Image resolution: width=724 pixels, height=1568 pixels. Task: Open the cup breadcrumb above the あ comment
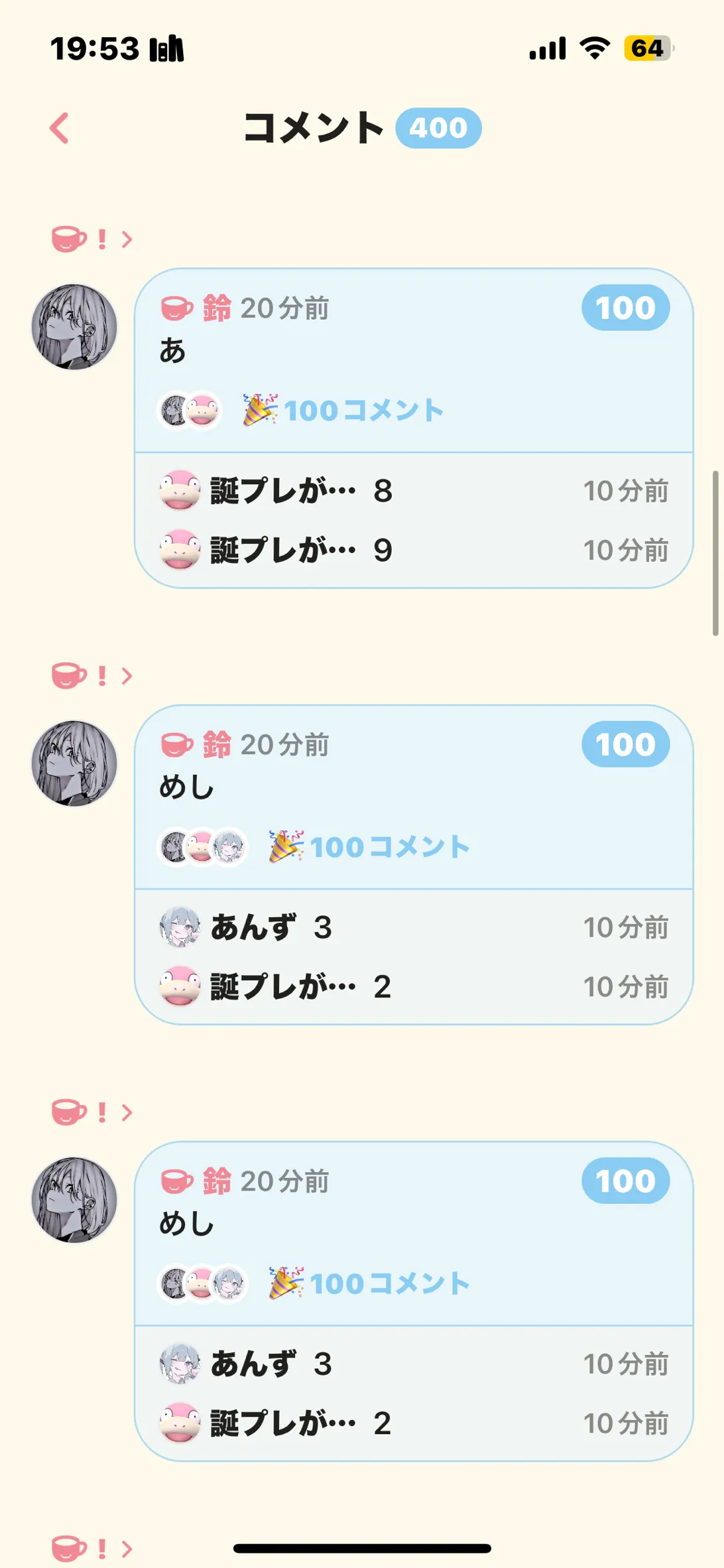pos(92,239)
